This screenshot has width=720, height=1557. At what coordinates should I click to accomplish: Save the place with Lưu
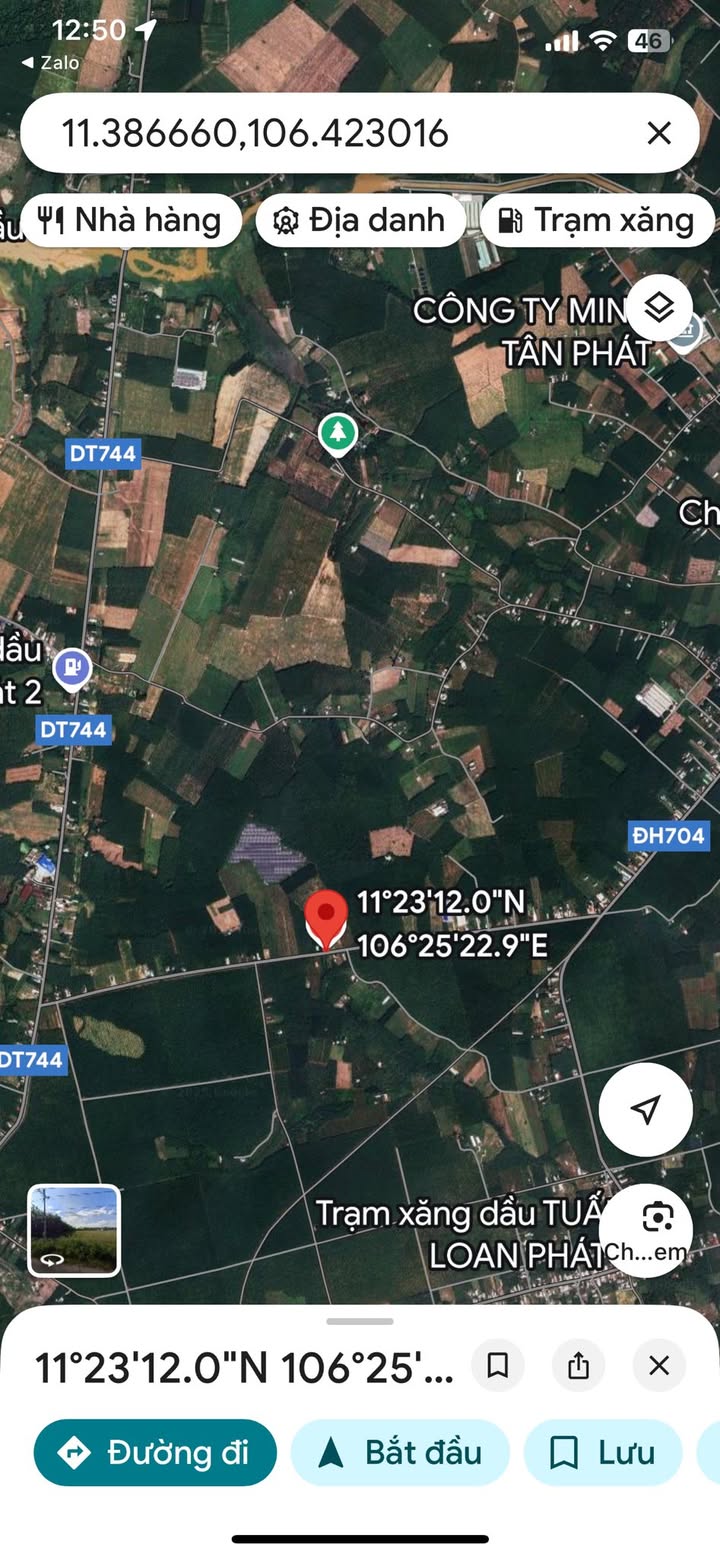pos(603,1452)
